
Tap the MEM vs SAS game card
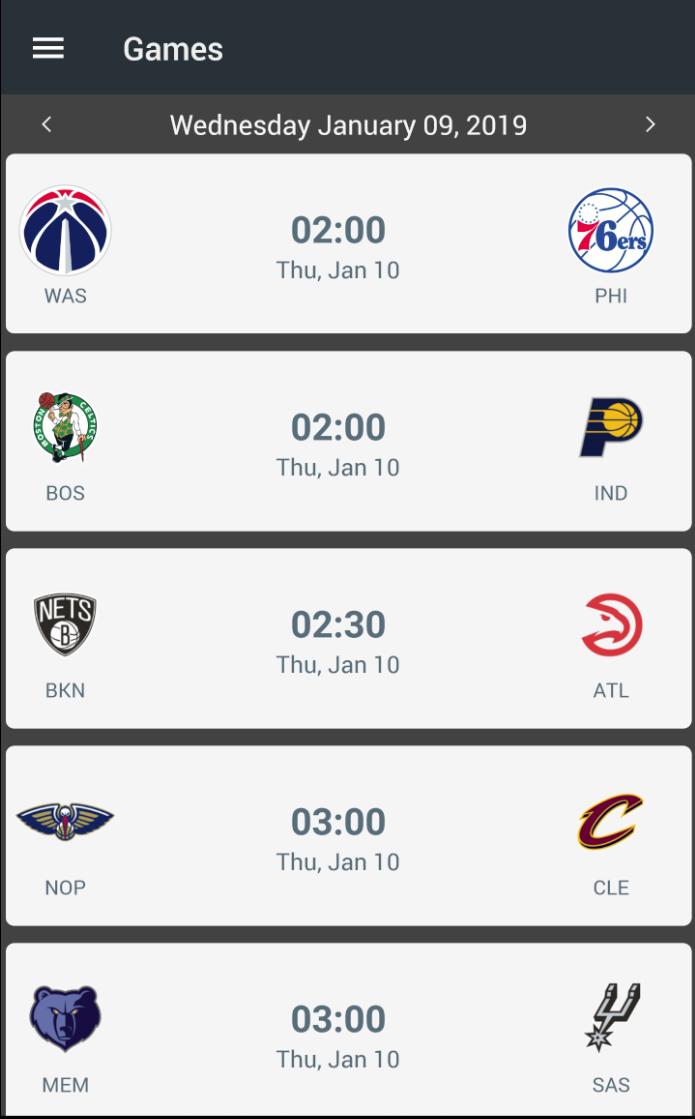point(347,1030)
